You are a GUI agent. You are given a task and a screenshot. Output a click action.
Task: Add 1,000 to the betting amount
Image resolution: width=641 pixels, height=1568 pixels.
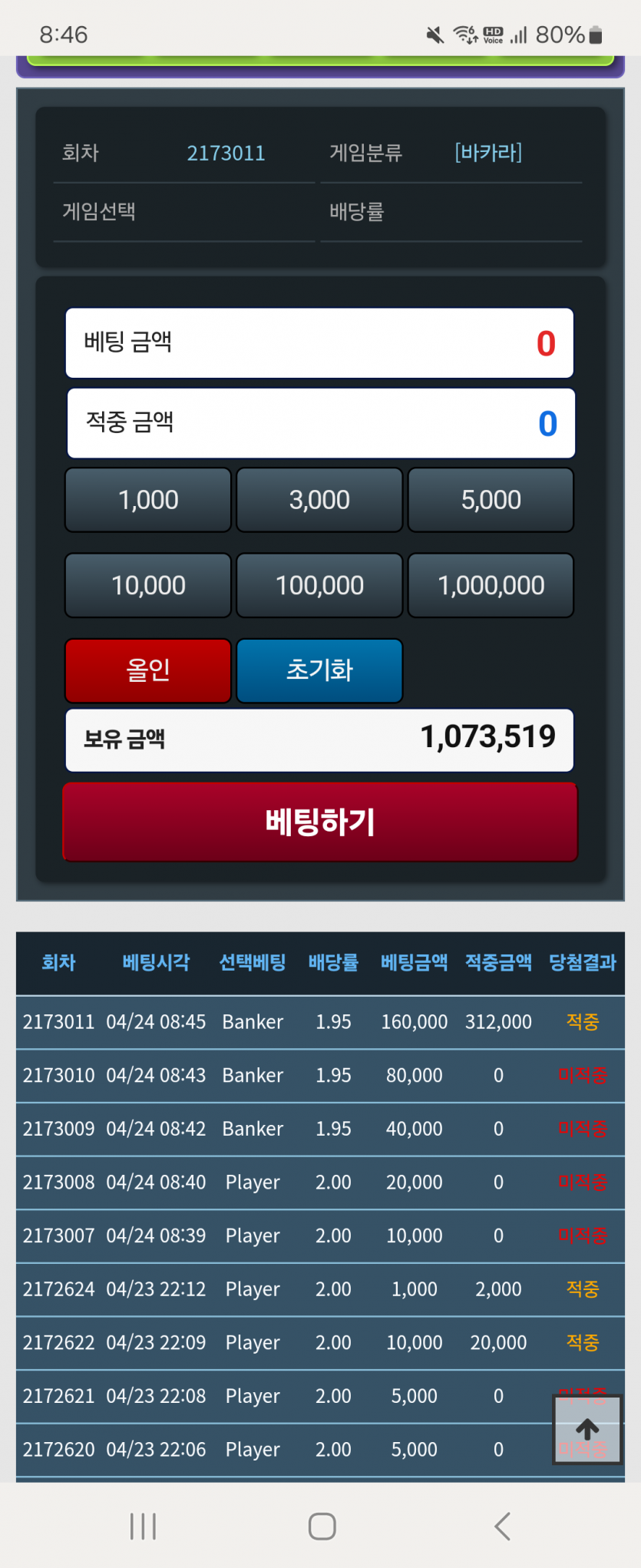(148, 500)
